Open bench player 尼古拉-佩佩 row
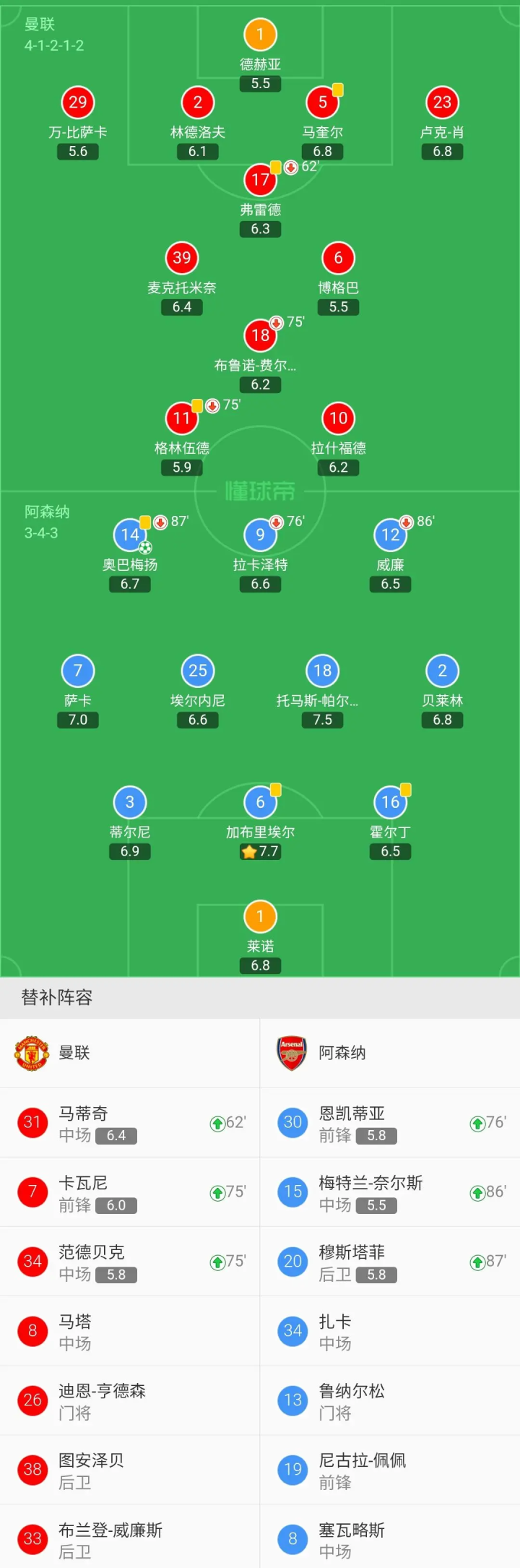Screen dimensions: 520x1568 pos(390,1470)
